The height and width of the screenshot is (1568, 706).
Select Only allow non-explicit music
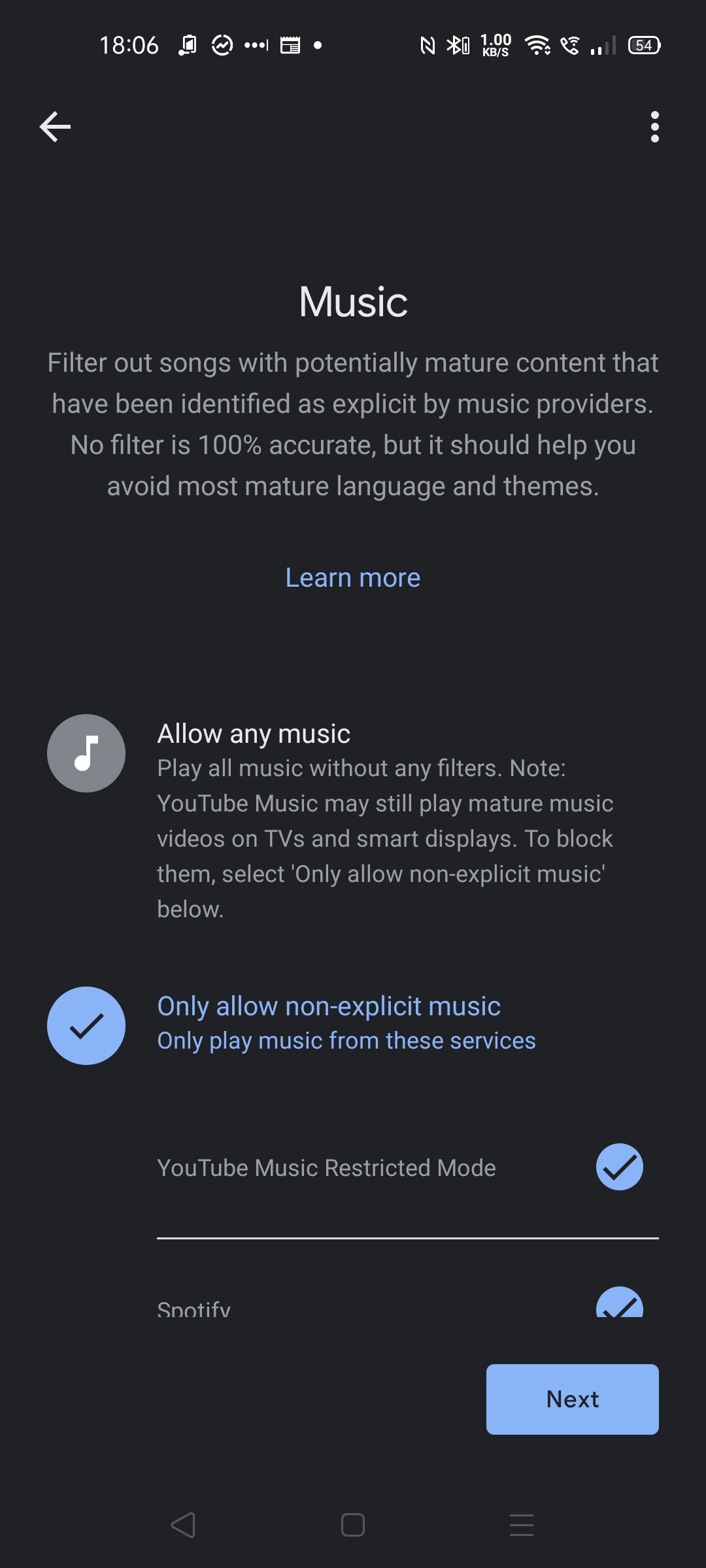353,1024
